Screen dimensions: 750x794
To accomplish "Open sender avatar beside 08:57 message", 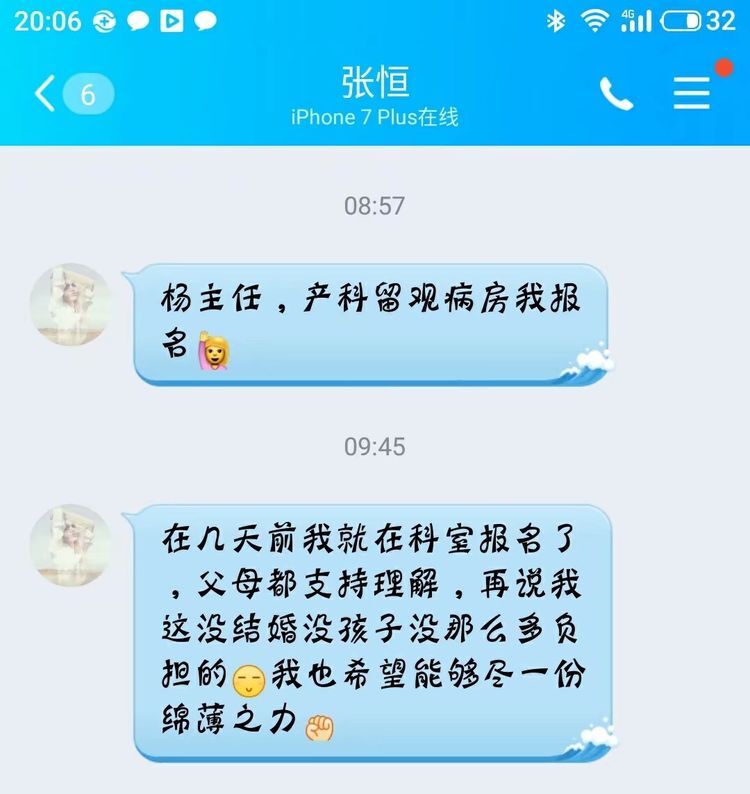I will (x=70, y=305).
